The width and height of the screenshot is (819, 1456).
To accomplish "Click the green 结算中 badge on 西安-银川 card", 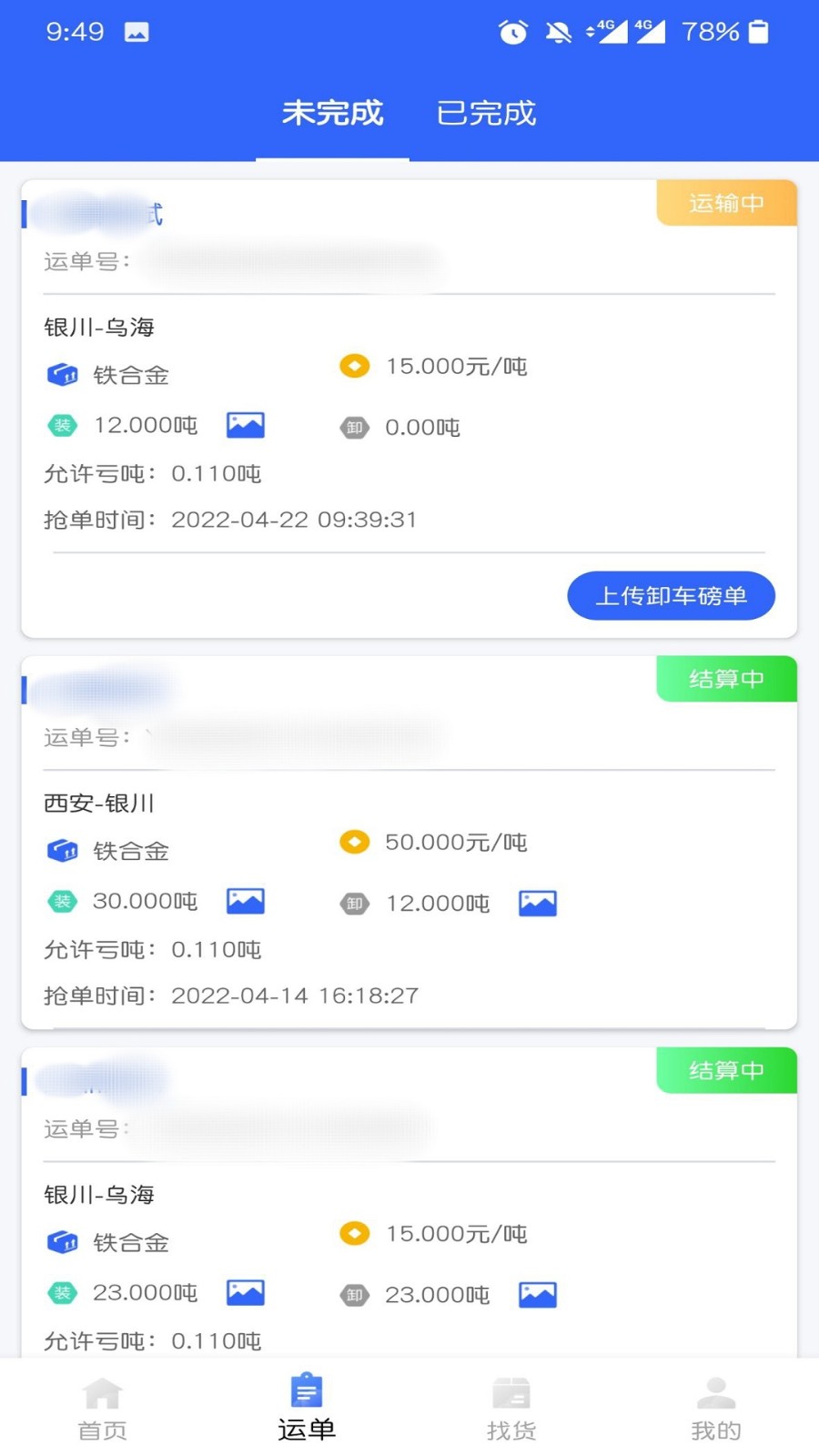I will (x=726, y=679).
